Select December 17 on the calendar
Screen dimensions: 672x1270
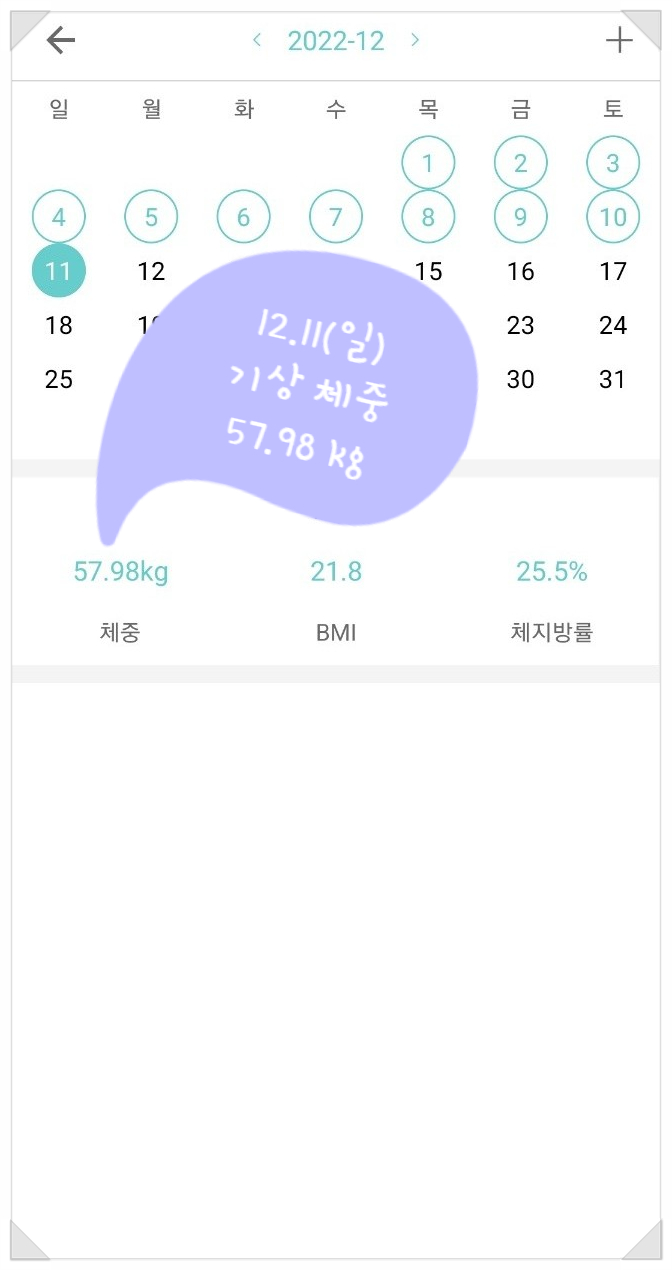pos(613,271)
